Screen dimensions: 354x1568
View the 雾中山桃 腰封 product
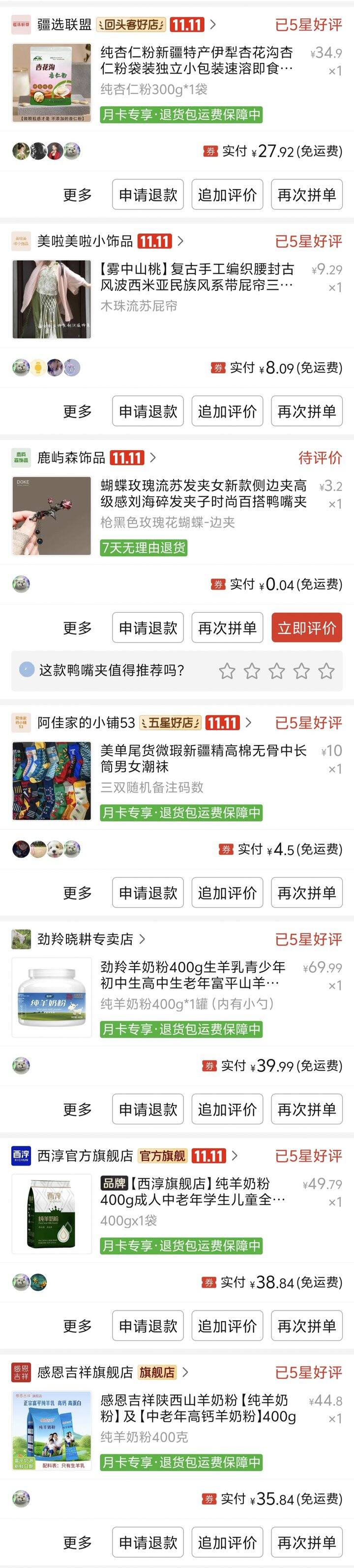[196, 277]
